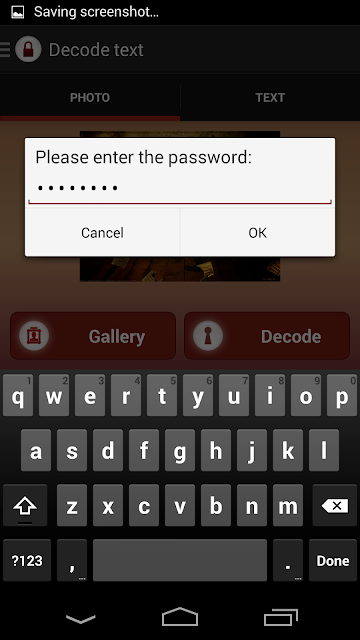Tap the spacebar key

coord(180,560)
